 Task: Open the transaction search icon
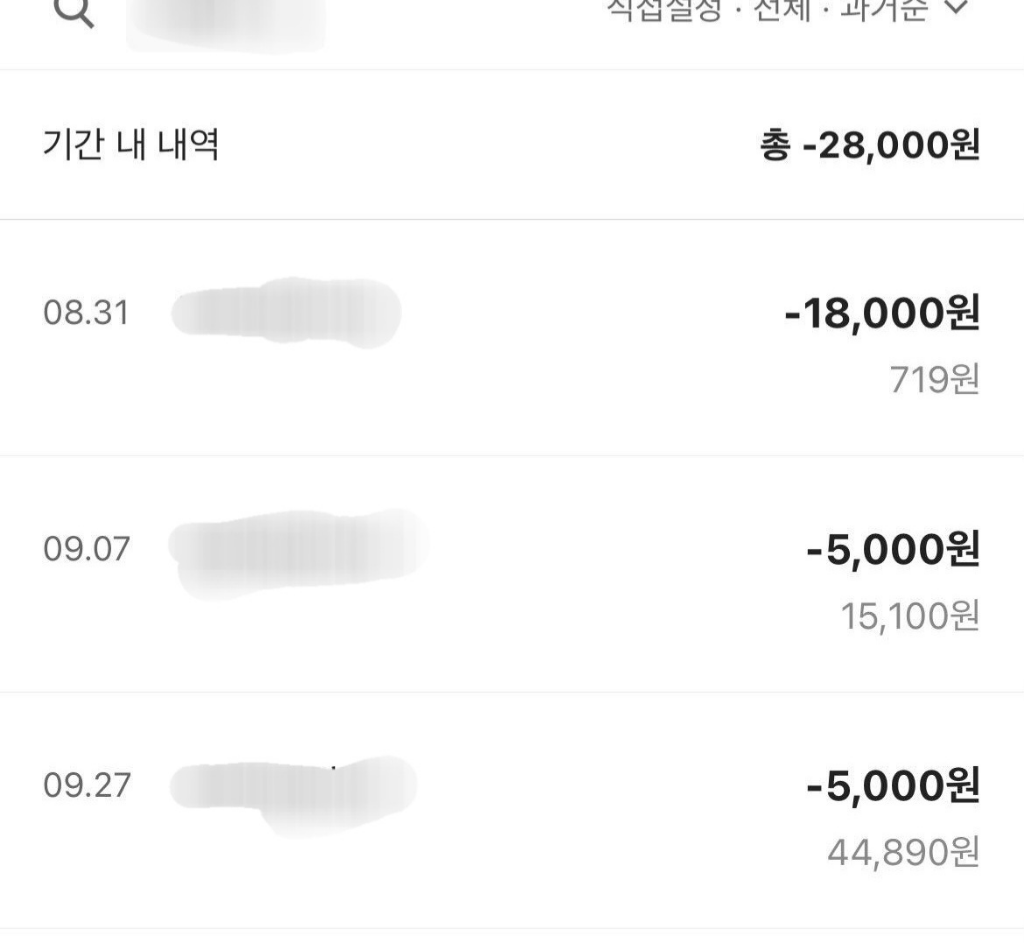(x=76, y=12)
